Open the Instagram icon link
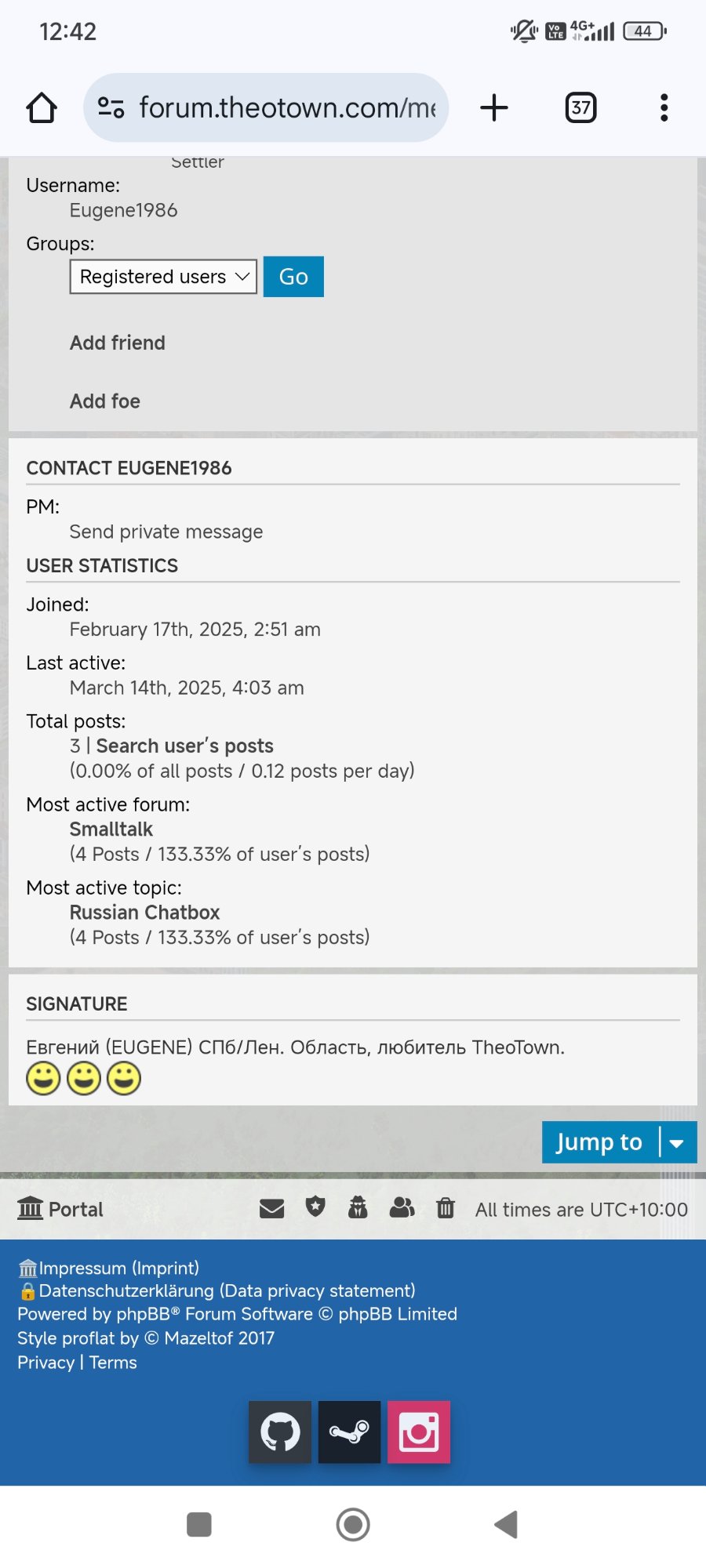The width and height of the screenshot is (706, 1568). pos(419,1432)
